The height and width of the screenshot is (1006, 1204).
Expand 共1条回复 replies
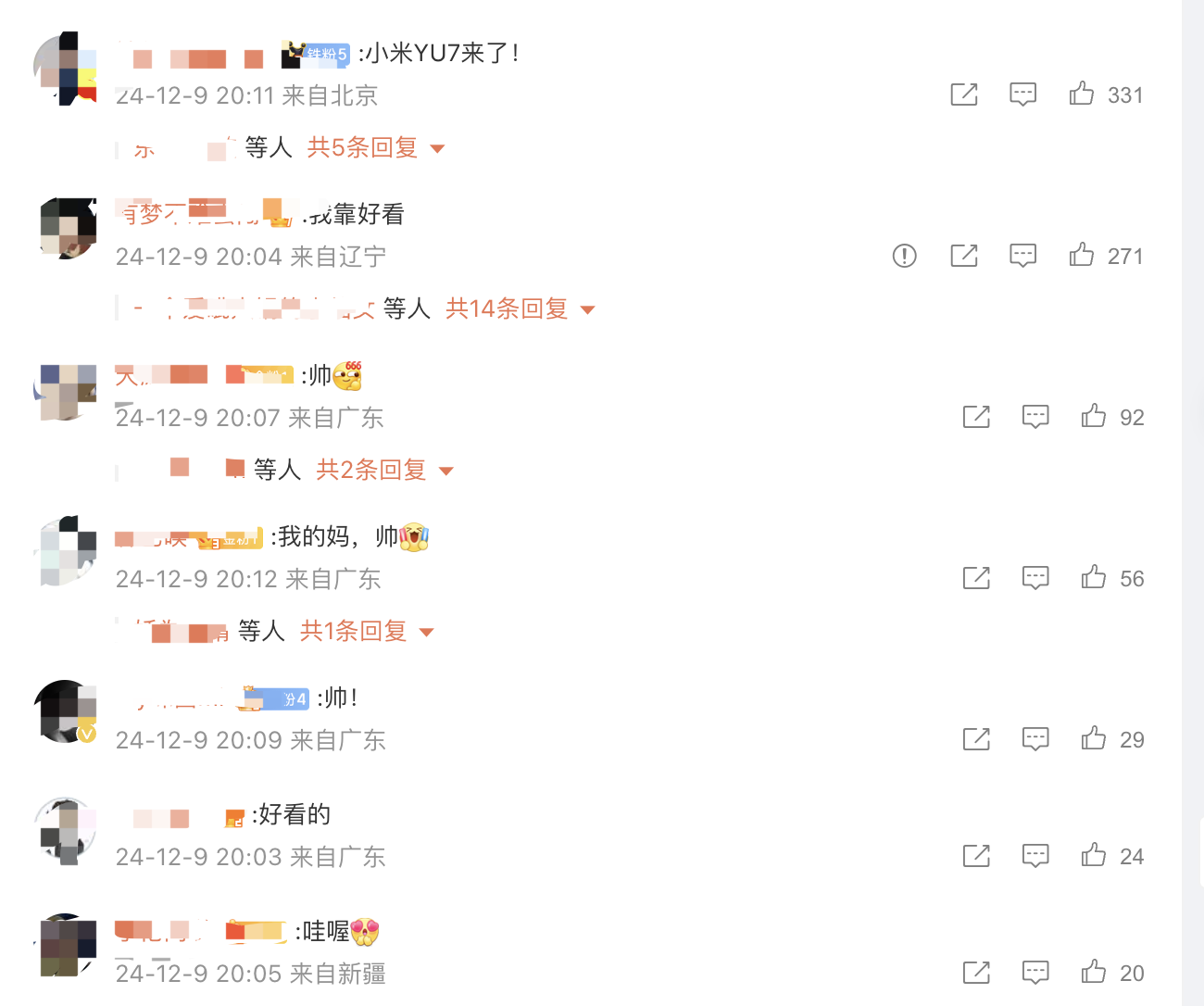click(366, 632)
